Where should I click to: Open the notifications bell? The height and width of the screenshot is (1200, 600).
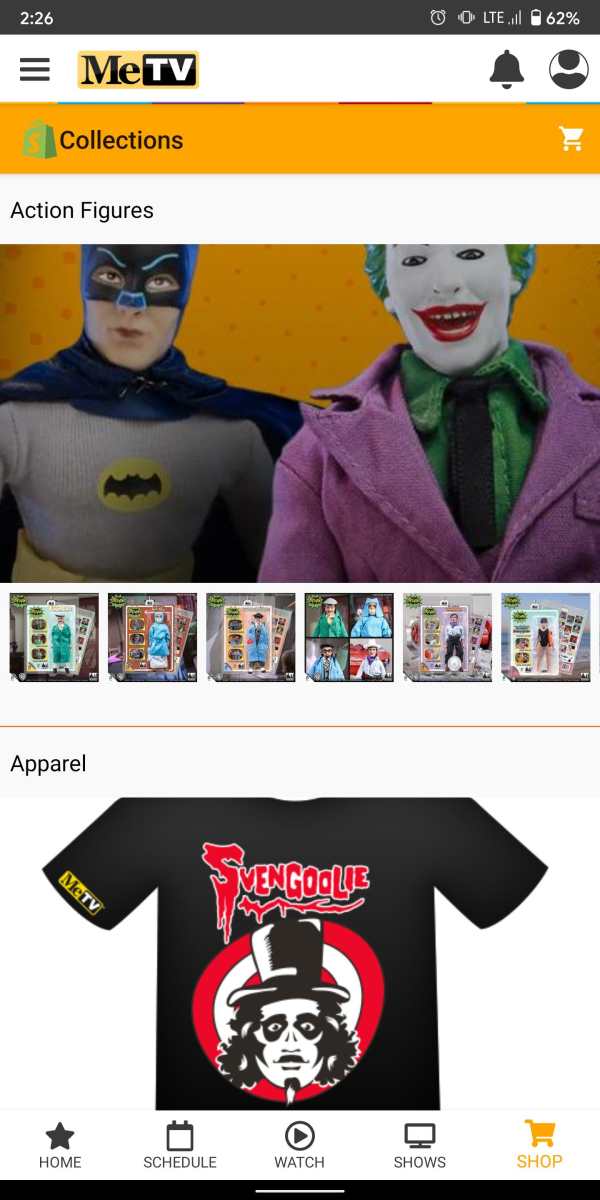tap(507, 69)
